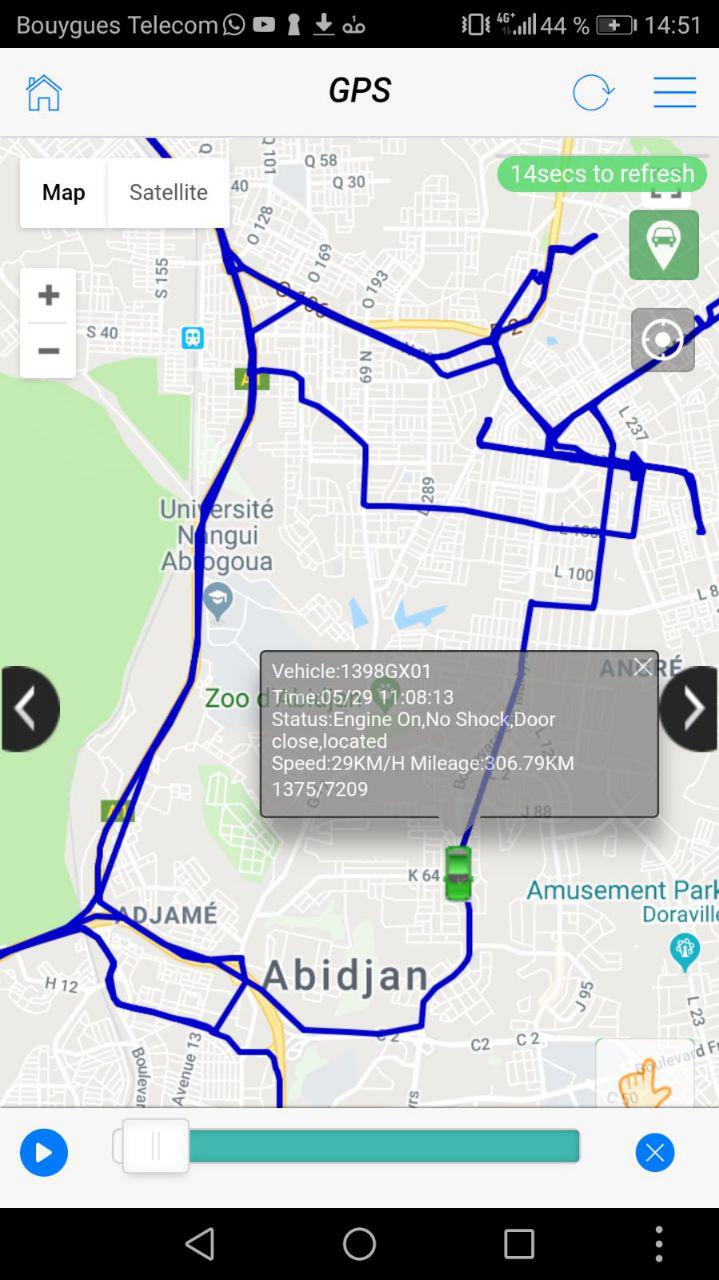Switch to Satellite view

(x=168, y=192)
